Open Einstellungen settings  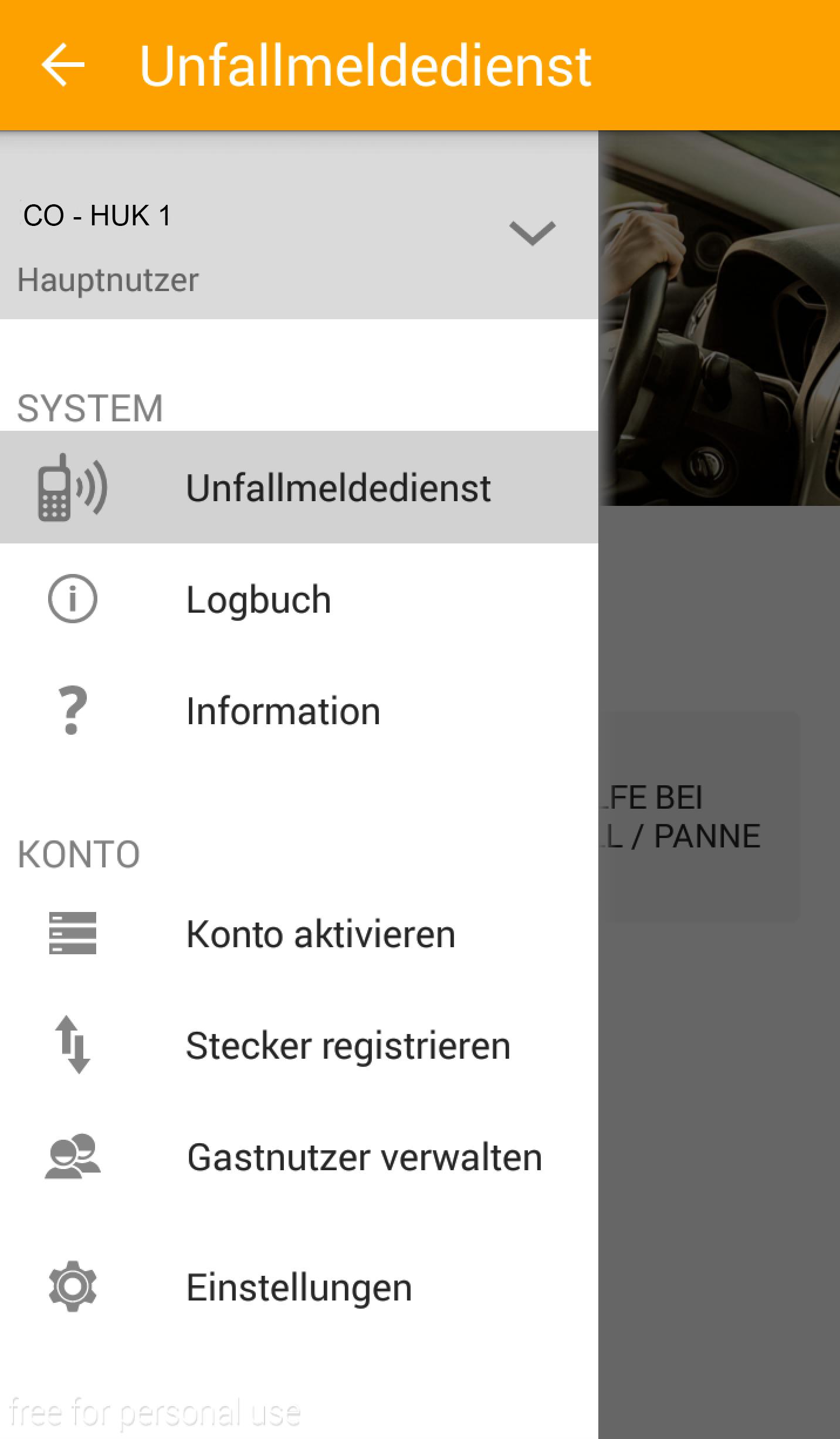tap(299, 1287)
